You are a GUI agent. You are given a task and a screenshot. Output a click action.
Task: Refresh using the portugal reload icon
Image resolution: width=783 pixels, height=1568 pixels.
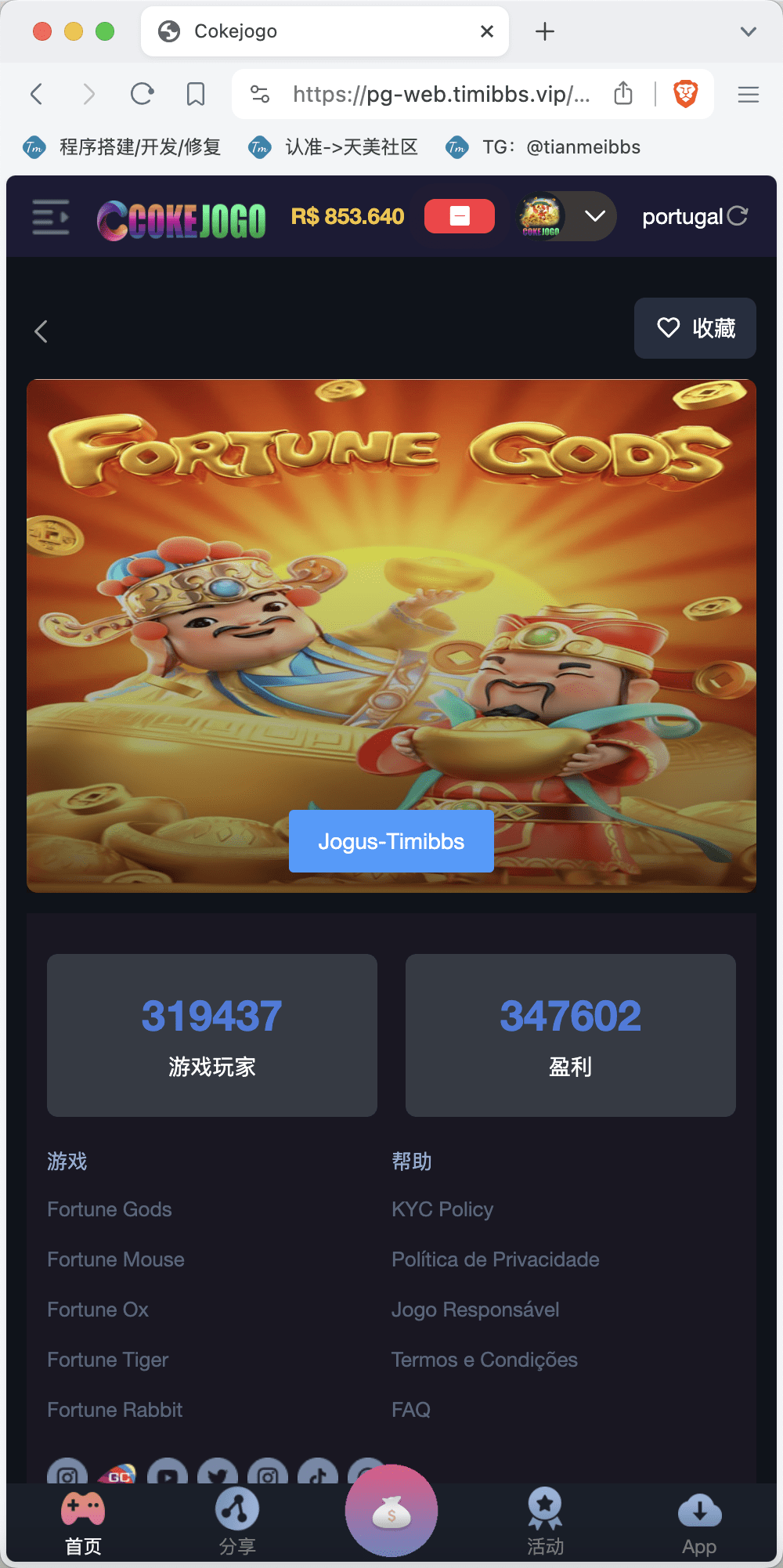pos(738,215)
